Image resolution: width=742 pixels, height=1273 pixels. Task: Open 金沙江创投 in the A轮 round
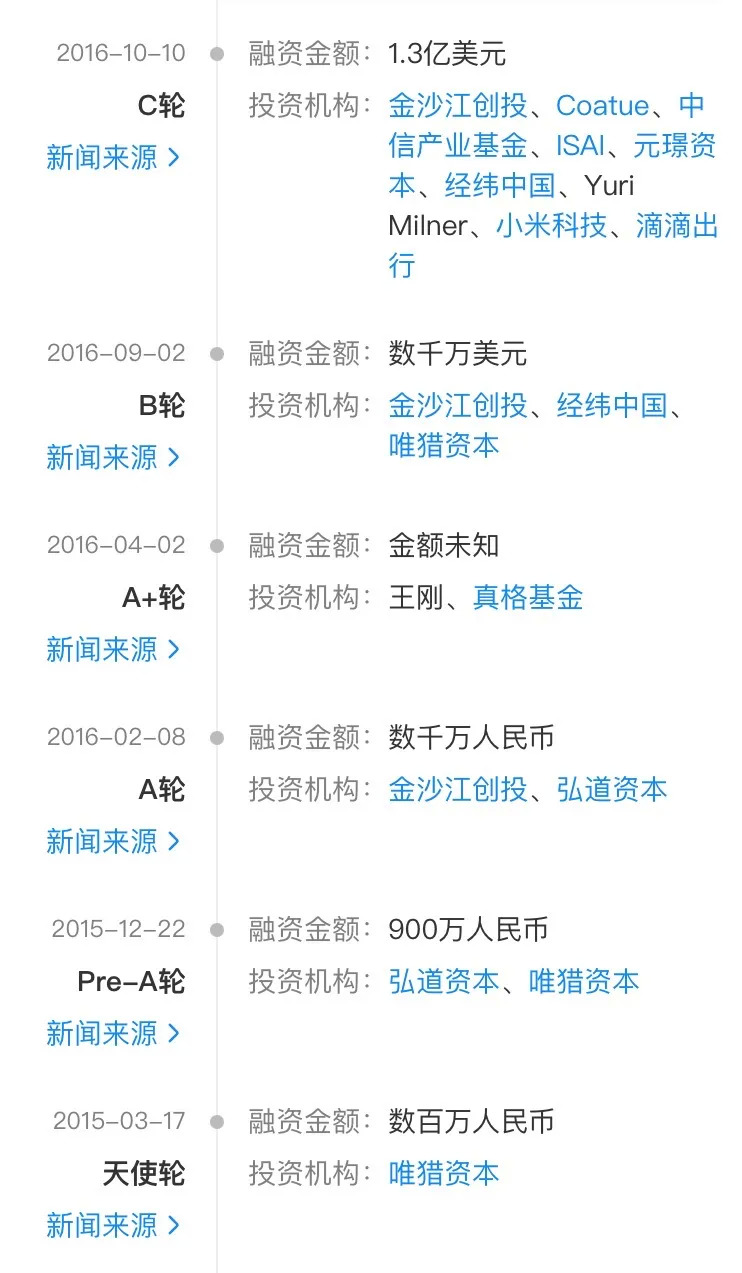pyautogui.click(x=457, y=790)
